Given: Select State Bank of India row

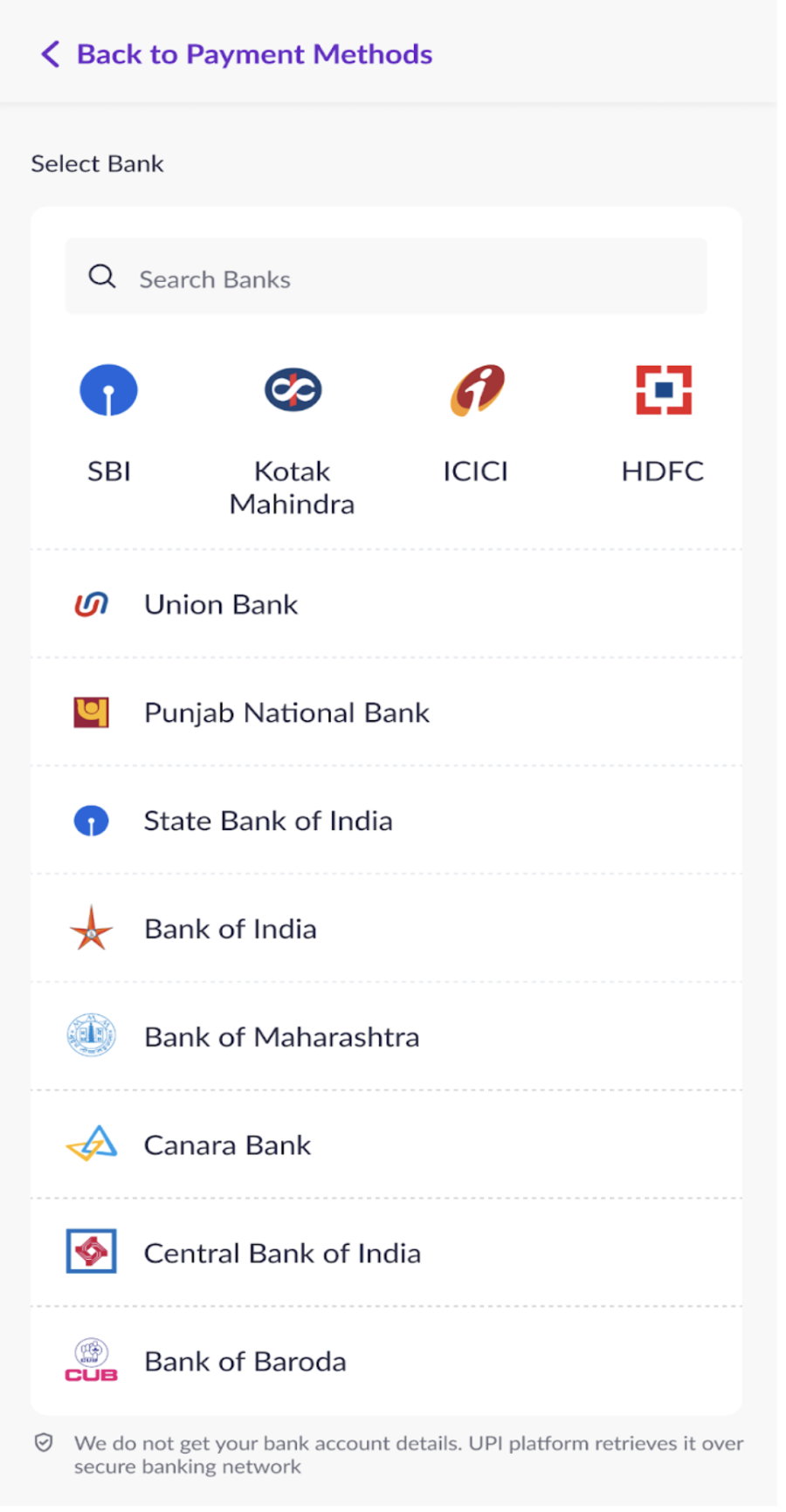Looking at the screenshot, I should (x=267, y=821).
